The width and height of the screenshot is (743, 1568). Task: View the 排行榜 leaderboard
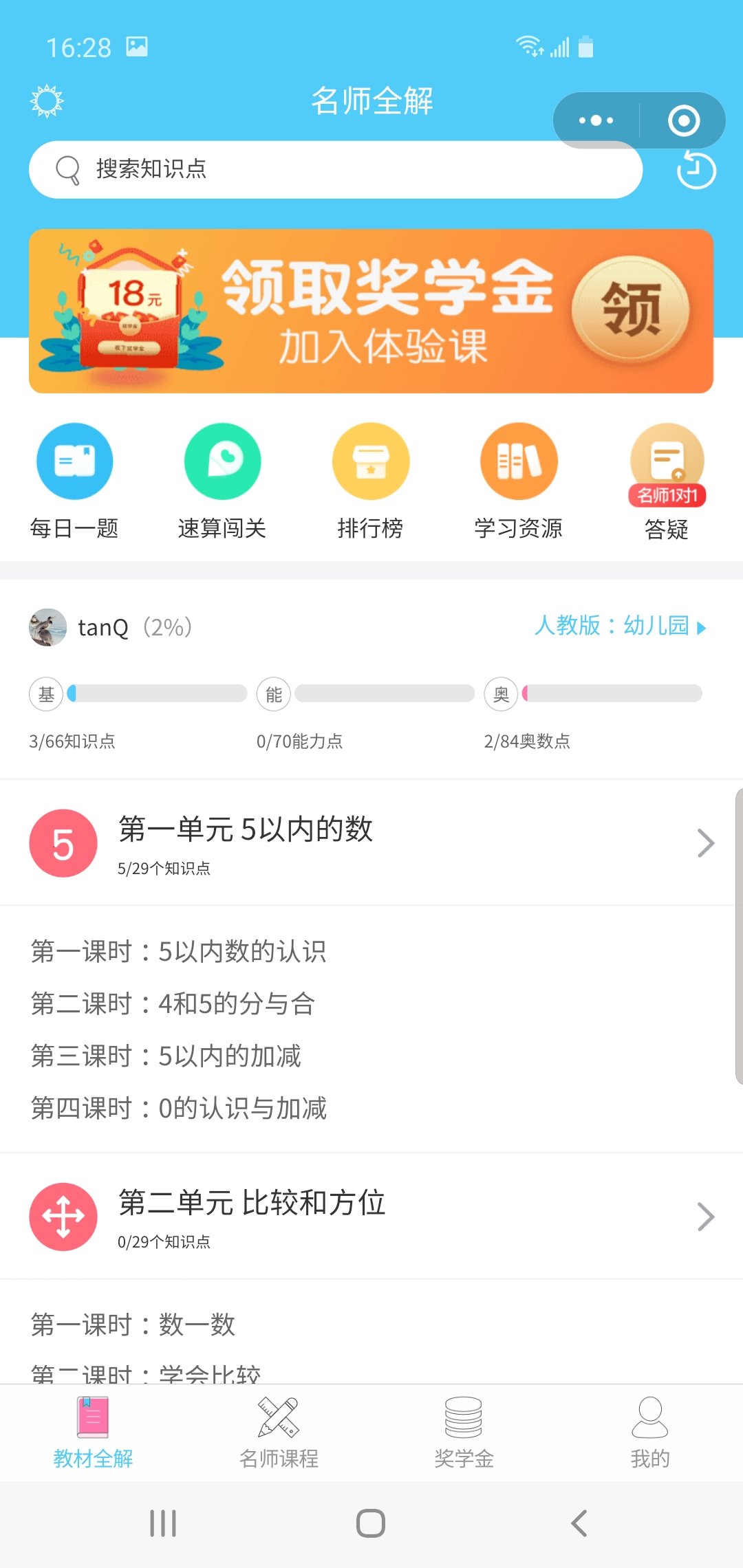click(x=370, y=481)
